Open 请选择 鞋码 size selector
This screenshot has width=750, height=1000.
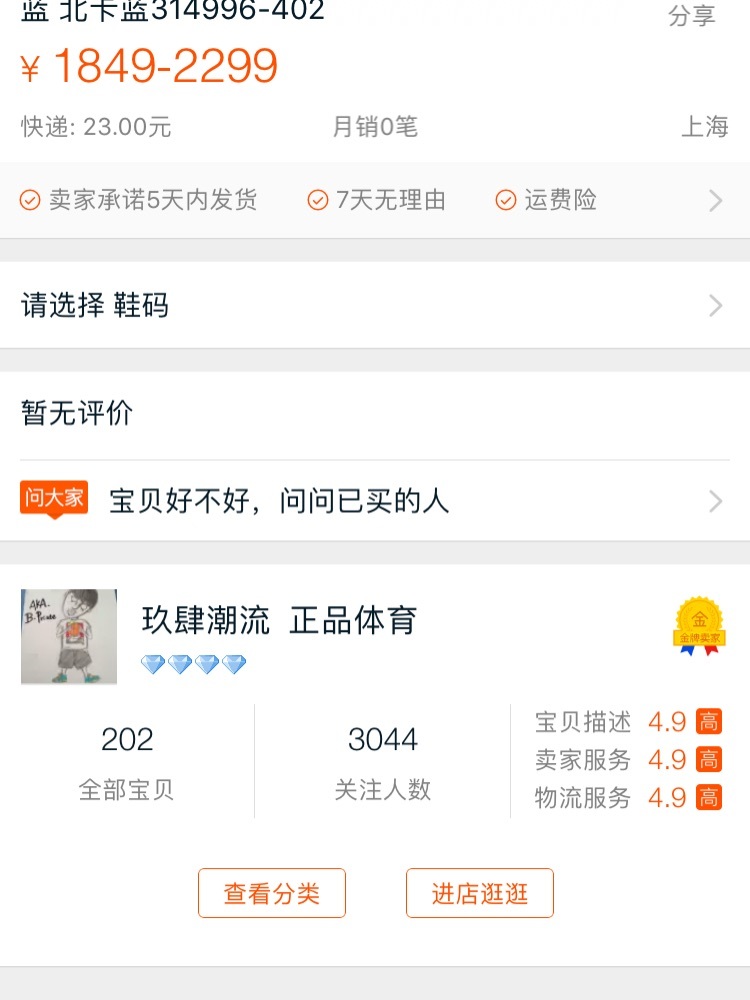pos(375,306)
